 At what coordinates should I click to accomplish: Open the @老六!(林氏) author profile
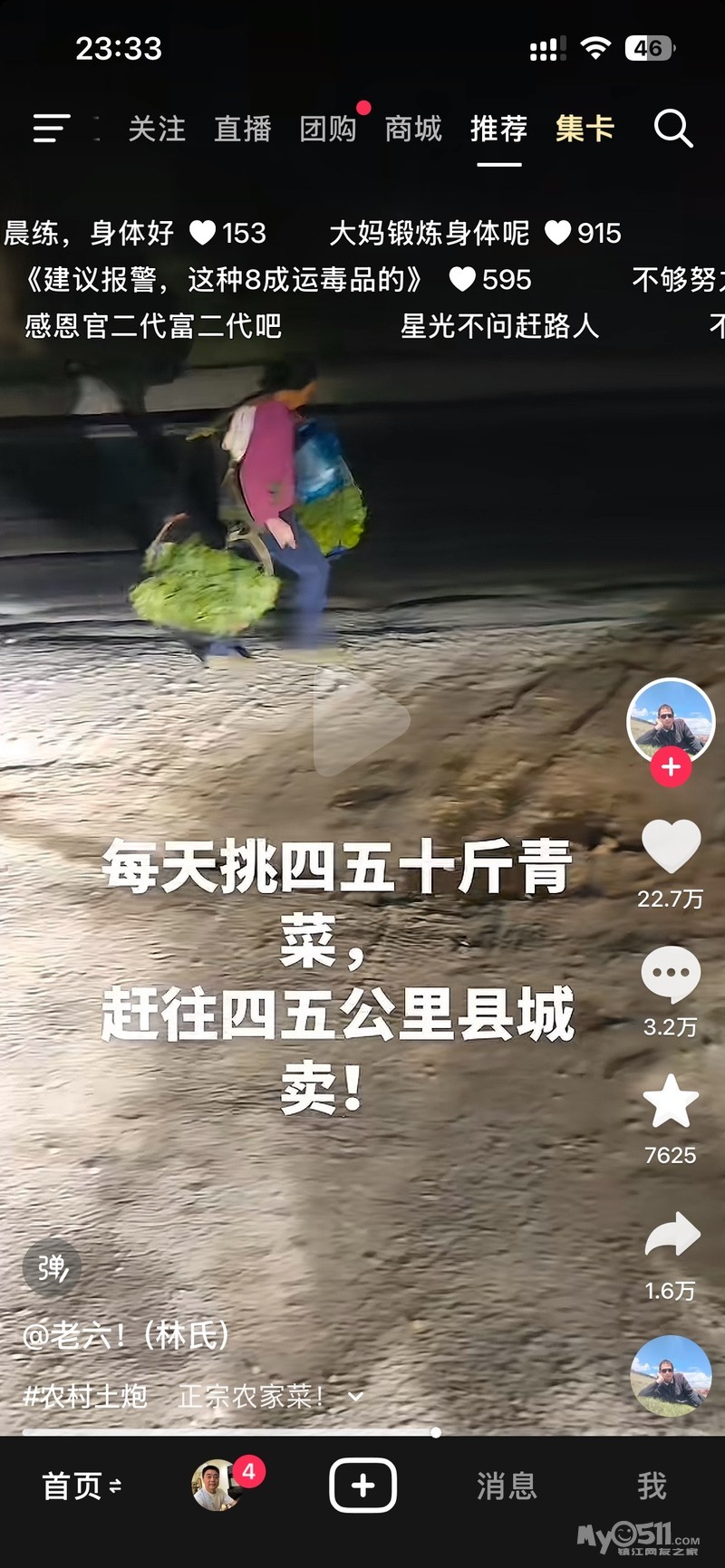pos(125,1335)
